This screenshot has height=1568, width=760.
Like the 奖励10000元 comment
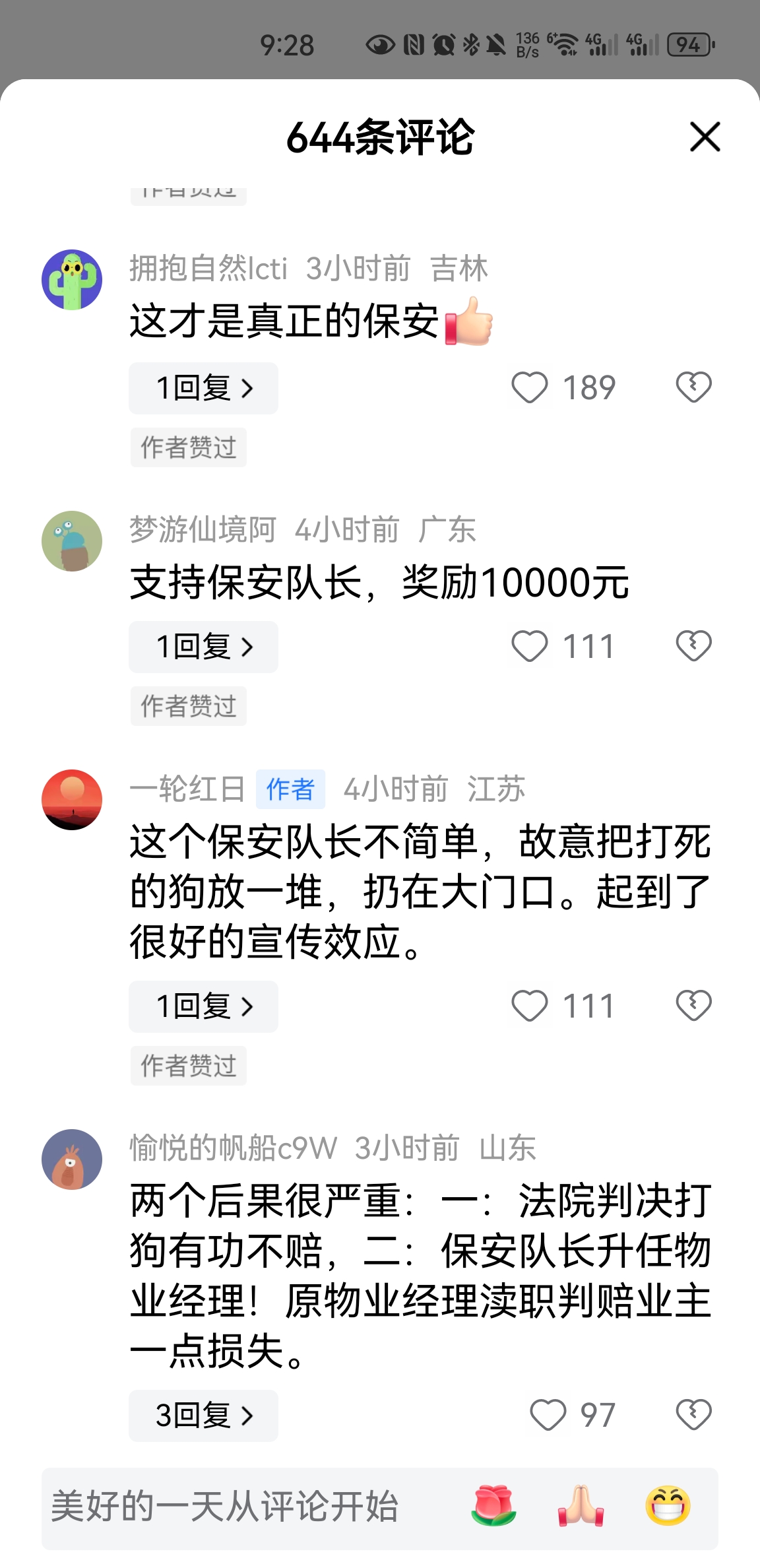pyautogui.click(x=530, y=646)
